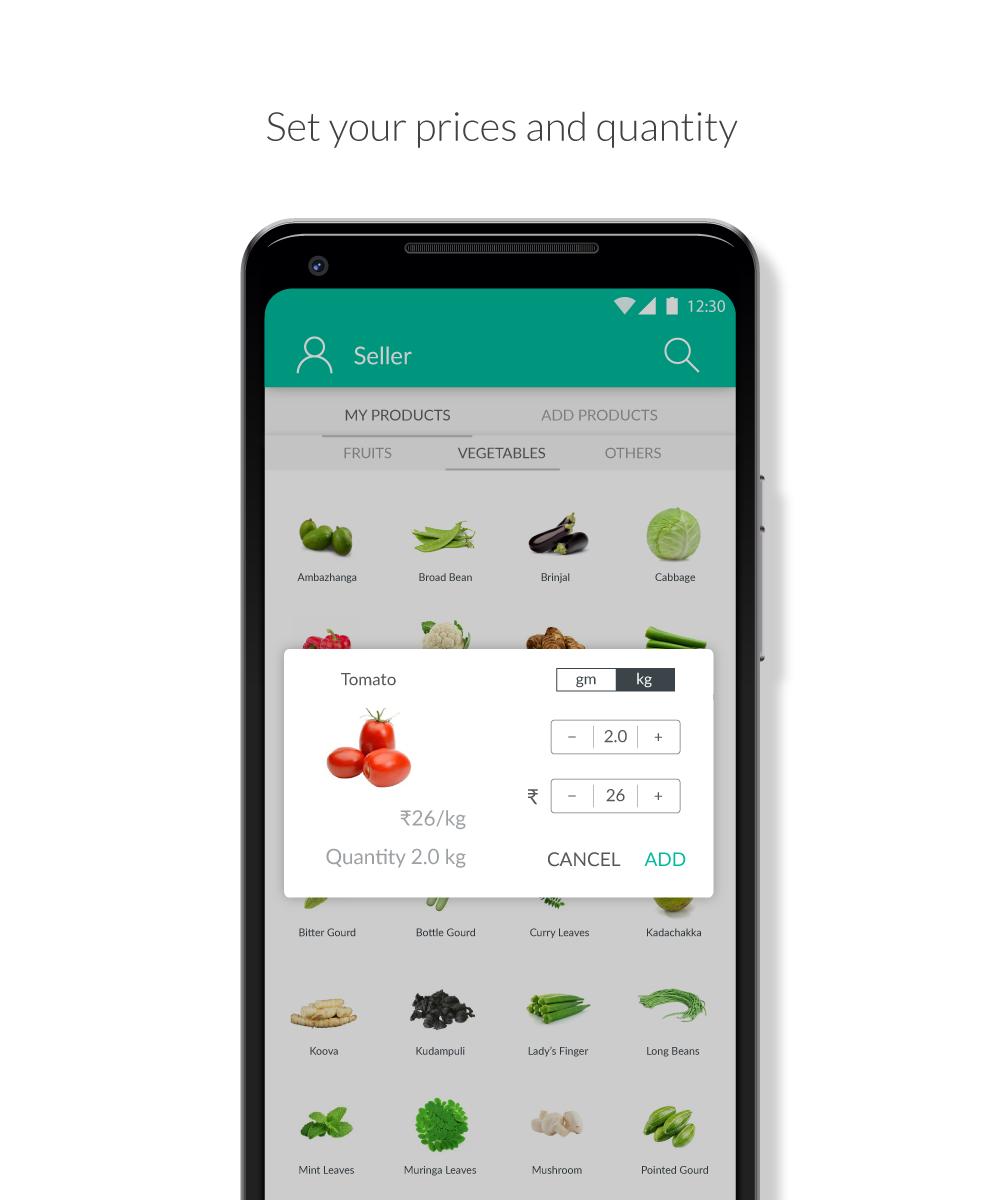This screenshot has width=1000, height=1200.
Task: Open the Seller profile icon
Action: (314, 355)
